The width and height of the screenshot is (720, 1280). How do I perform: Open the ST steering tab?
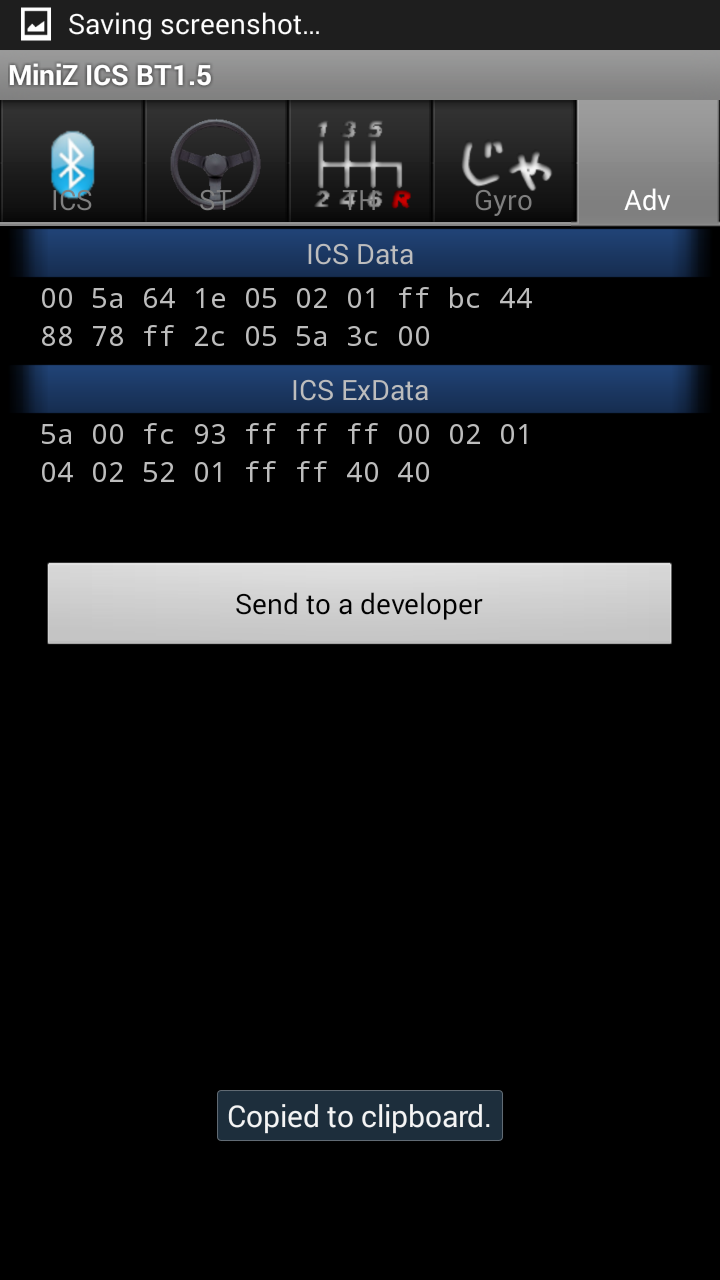click(216, 162)
